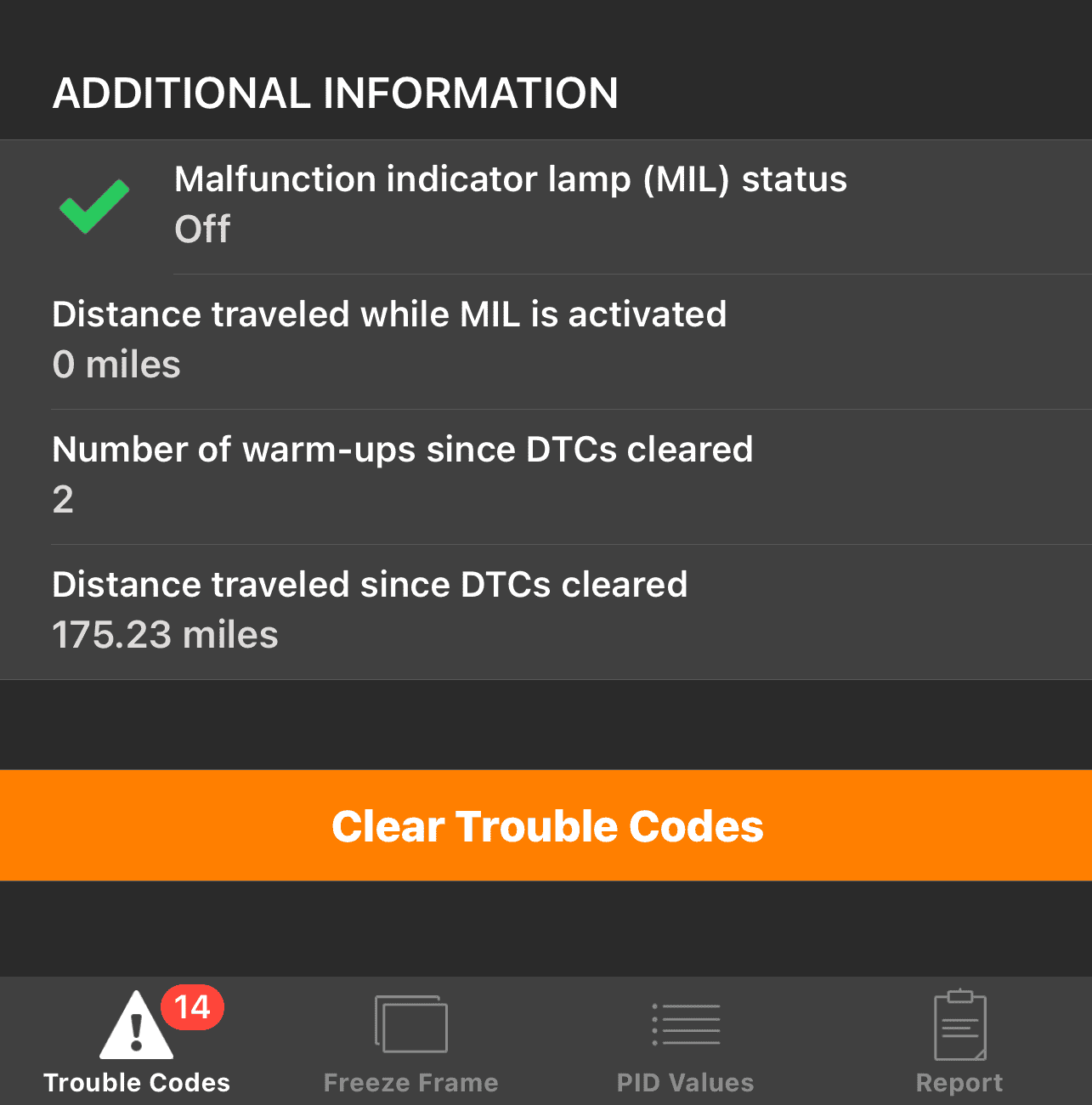
Task: Switch to the Freeze Frame tab
Action: pyautogui.click(x=410, y=1043)
